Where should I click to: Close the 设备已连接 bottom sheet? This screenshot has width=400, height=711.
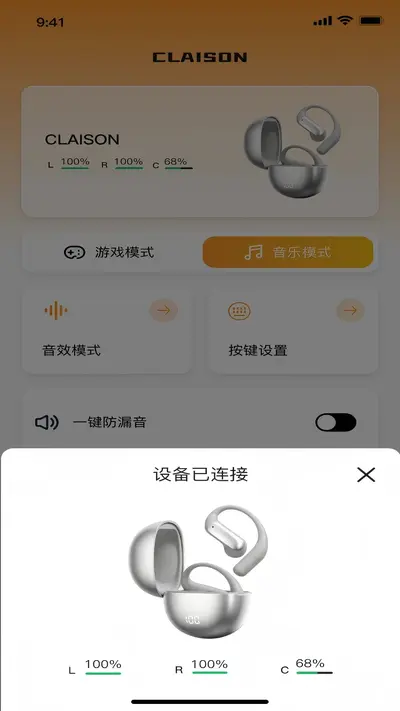point(366,475)
